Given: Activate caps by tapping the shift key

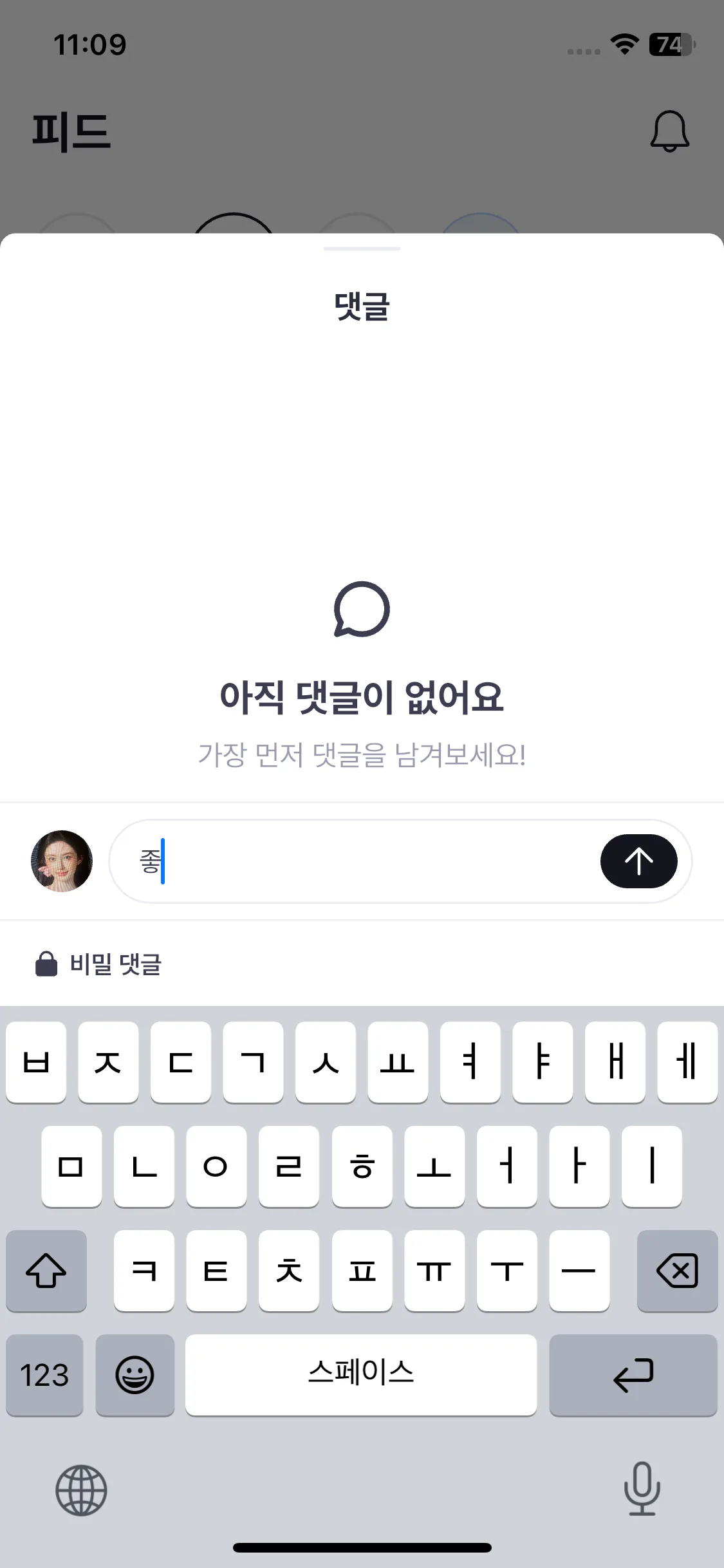Looking at the screenshot, I should click(46, 1271).
